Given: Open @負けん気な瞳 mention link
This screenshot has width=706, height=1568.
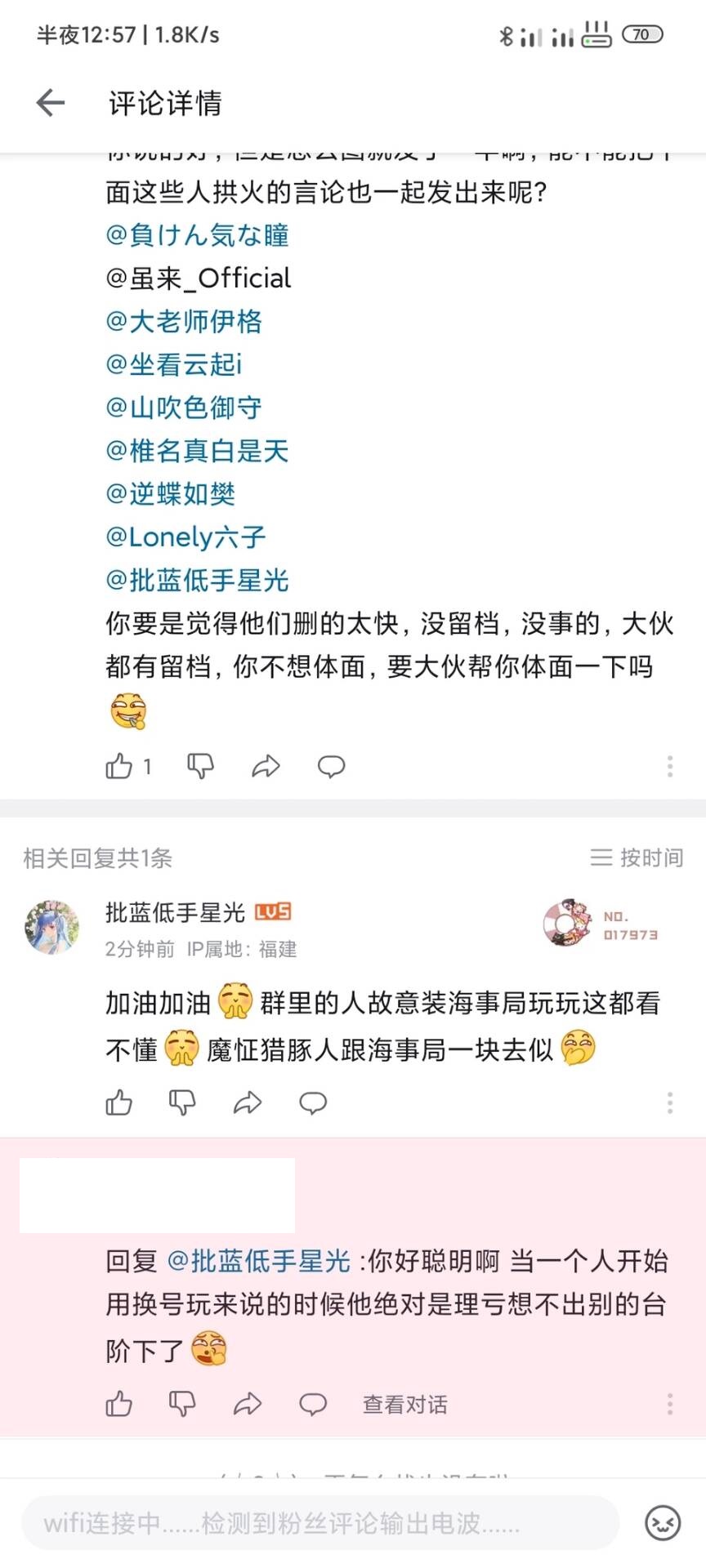Looking at the screenshot, I should [197, 235].
